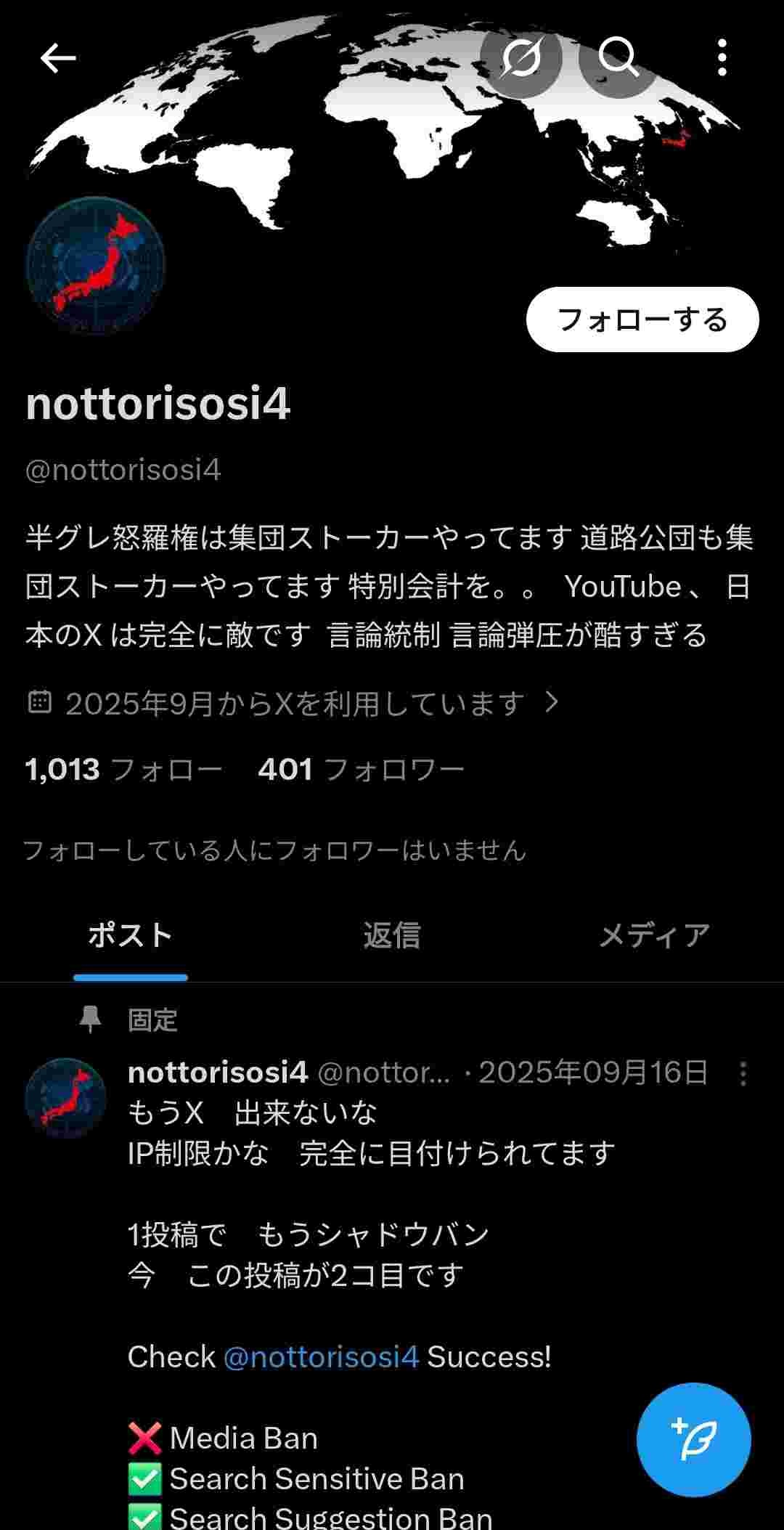Open the large profile avatar
The image size is (784, 1530).
pyautogui.click(x=96, y=266)
